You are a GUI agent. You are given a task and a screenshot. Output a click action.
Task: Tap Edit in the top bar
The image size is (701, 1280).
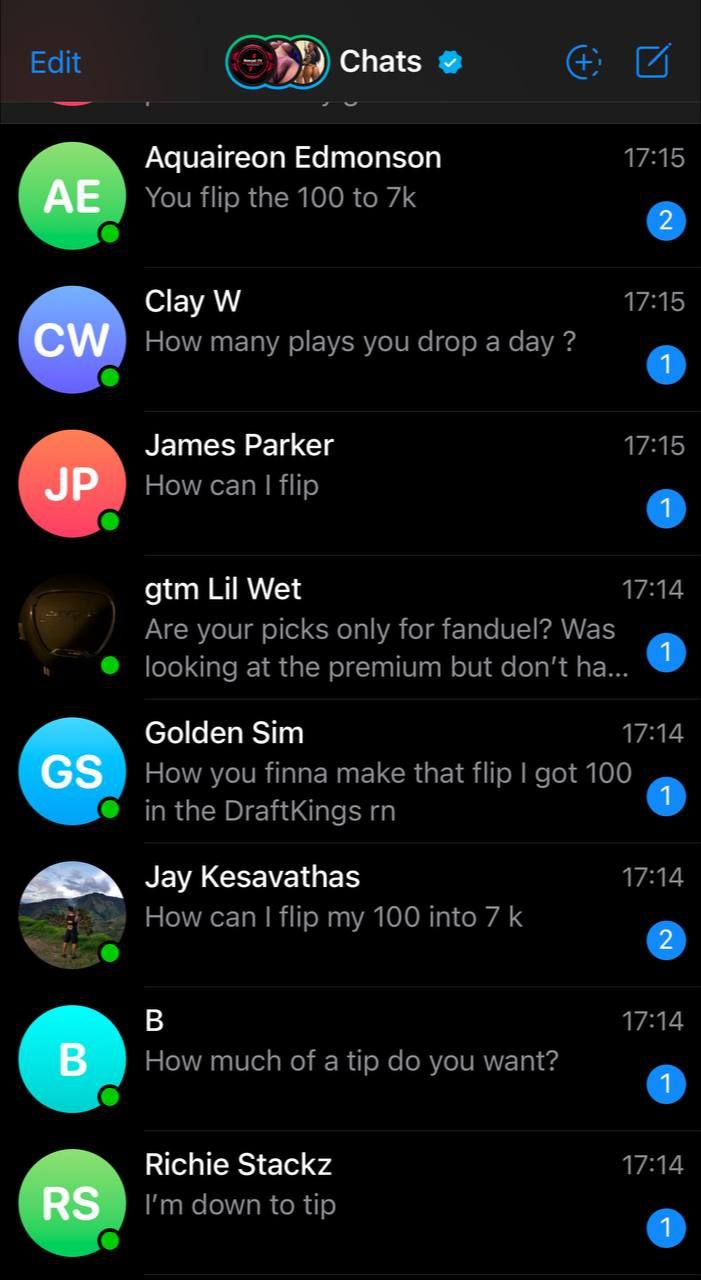(56, 62)
